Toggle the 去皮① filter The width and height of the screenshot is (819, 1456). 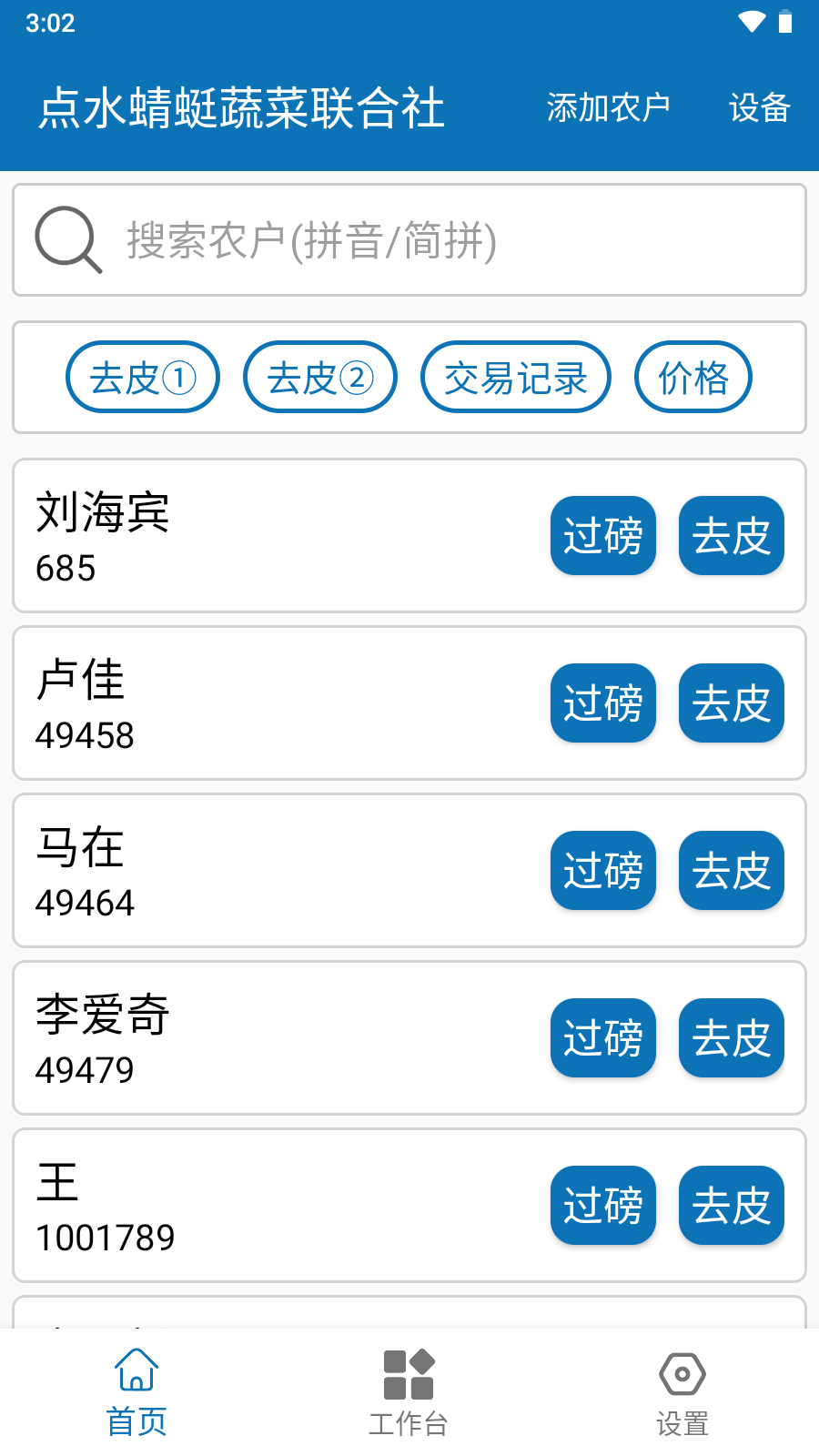tap(142, 377)
